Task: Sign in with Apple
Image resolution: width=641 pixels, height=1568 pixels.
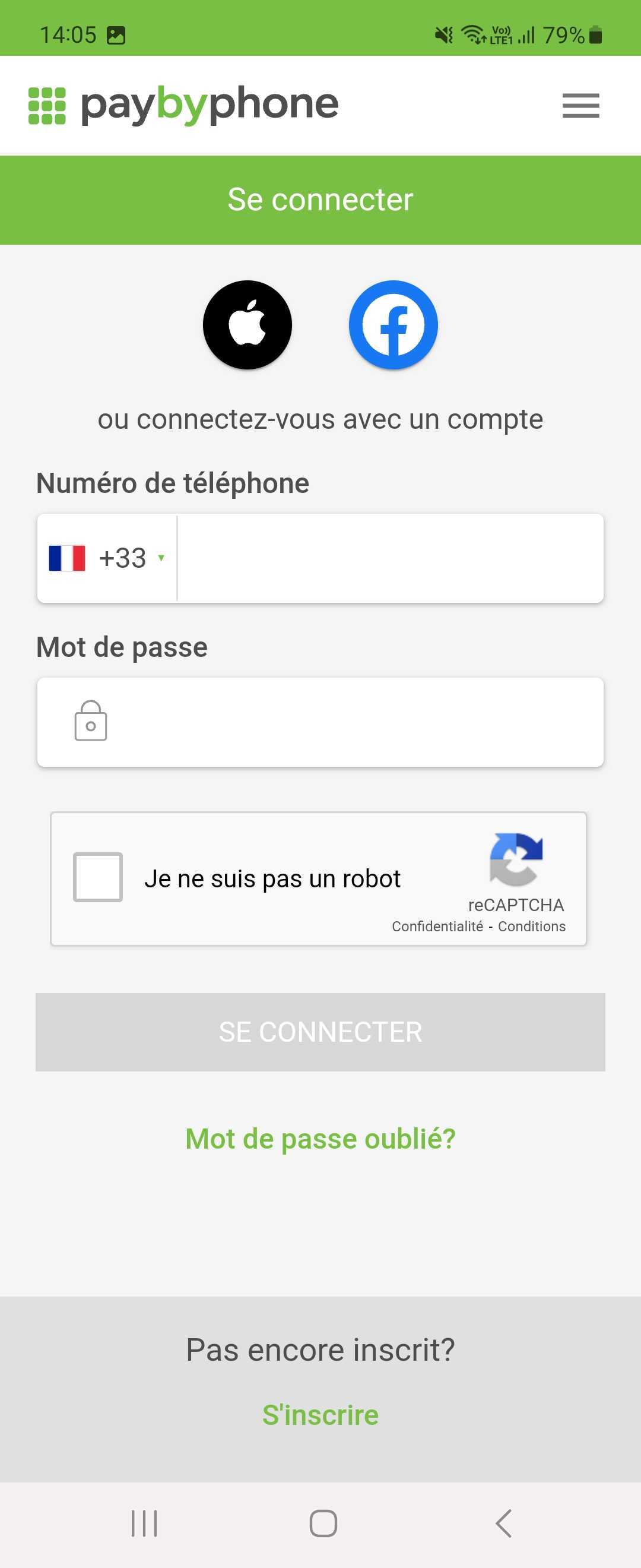Action: tap(247, 324)
